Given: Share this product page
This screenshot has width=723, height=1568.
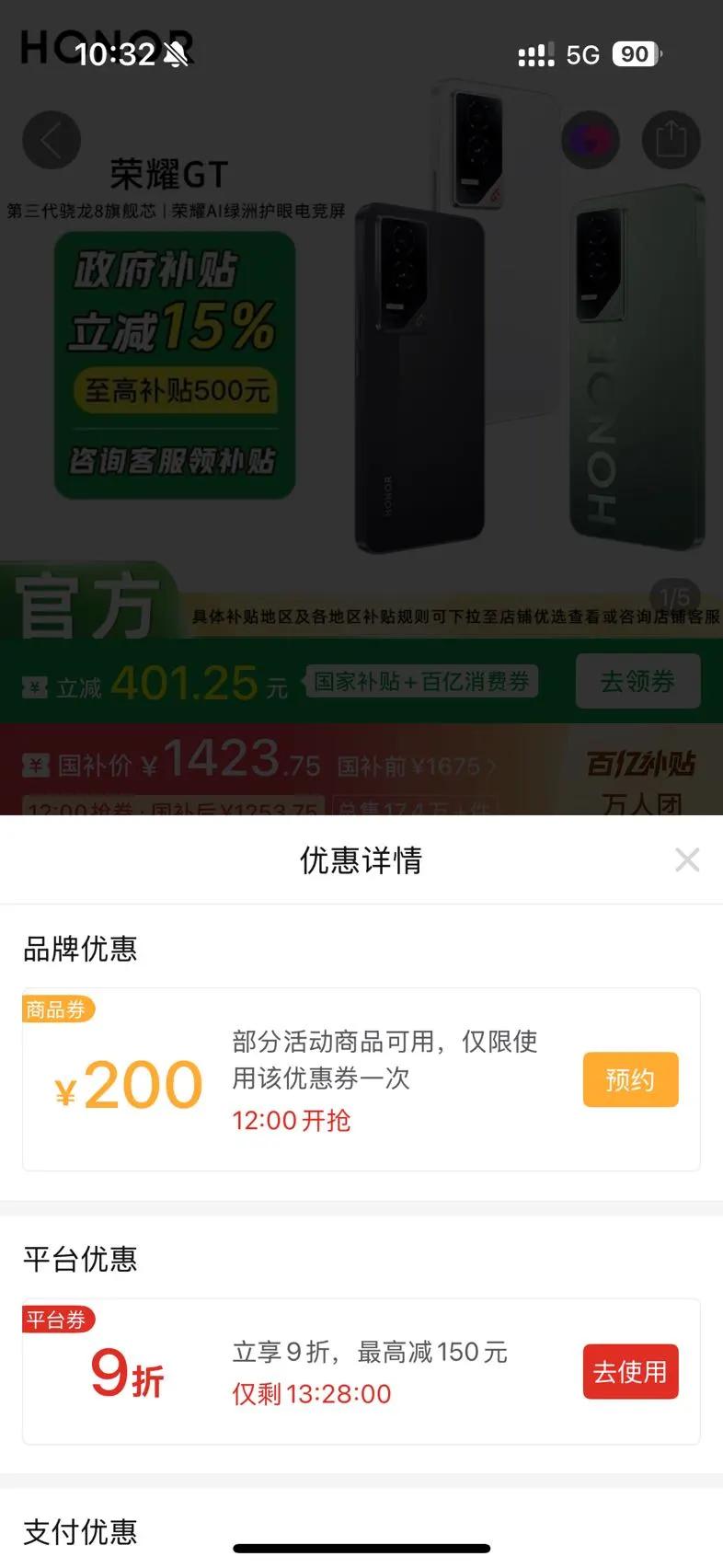Looking at the screenshot, I should 671,140.
